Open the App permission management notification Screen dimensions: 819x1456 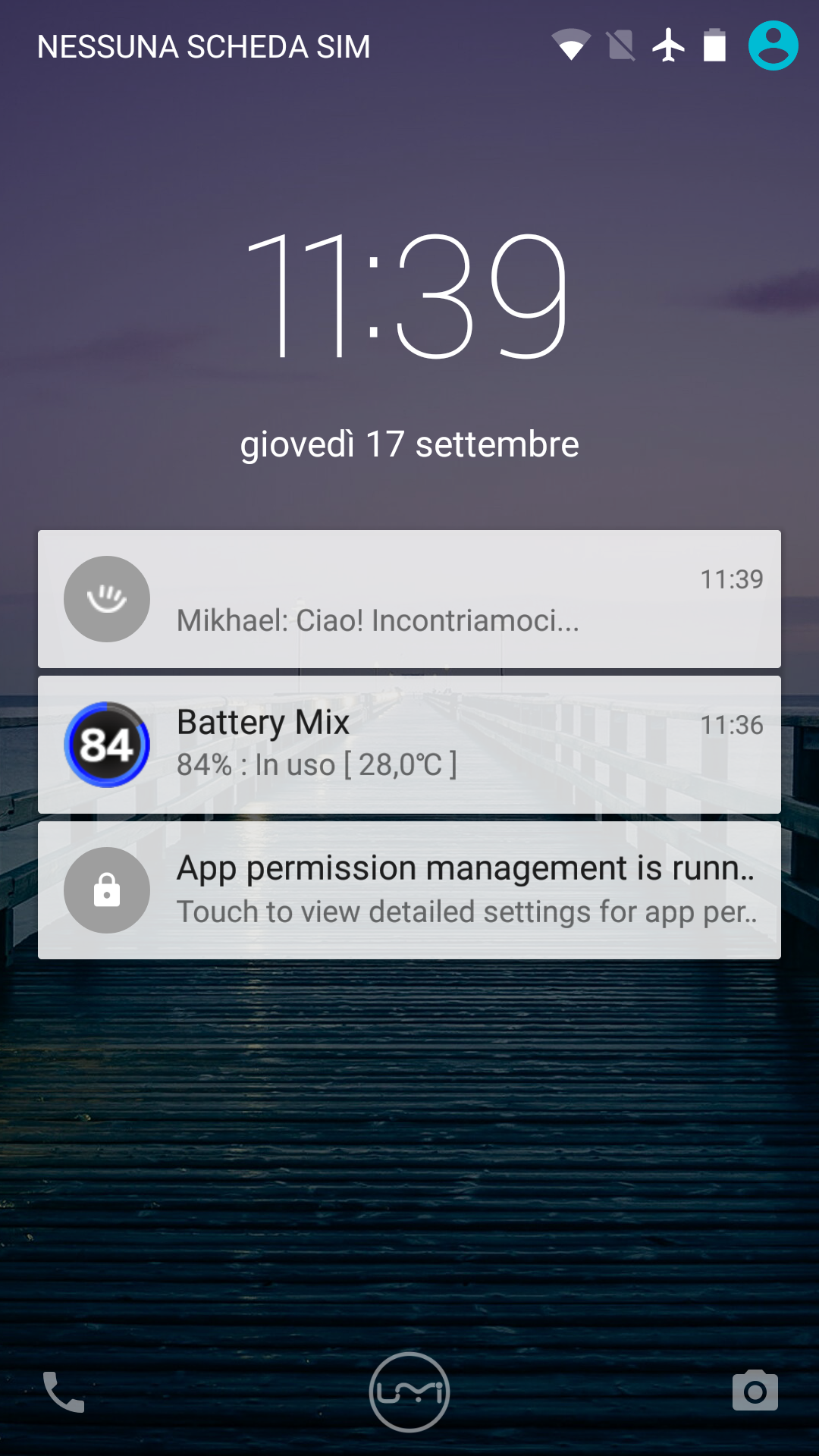click(x=409, y=890)
